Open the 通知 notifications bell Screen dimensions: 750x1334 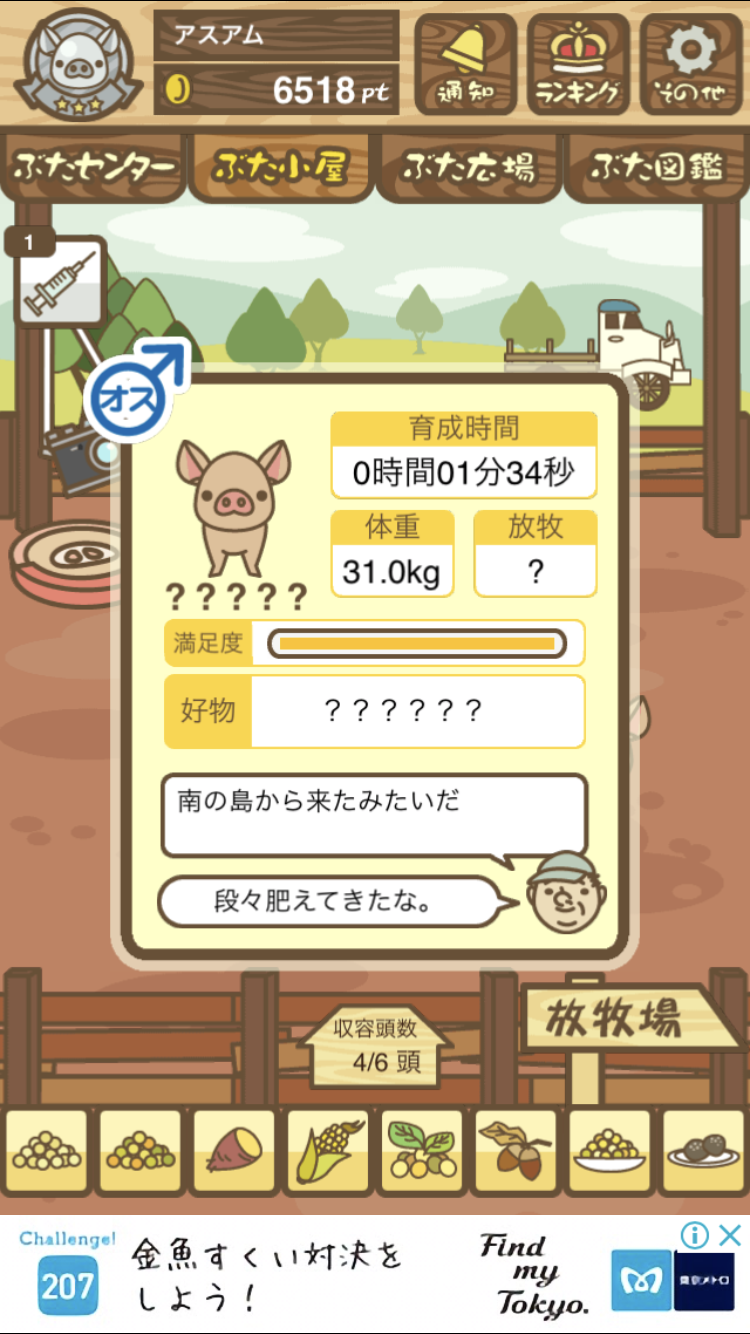(x=465, y=63)
